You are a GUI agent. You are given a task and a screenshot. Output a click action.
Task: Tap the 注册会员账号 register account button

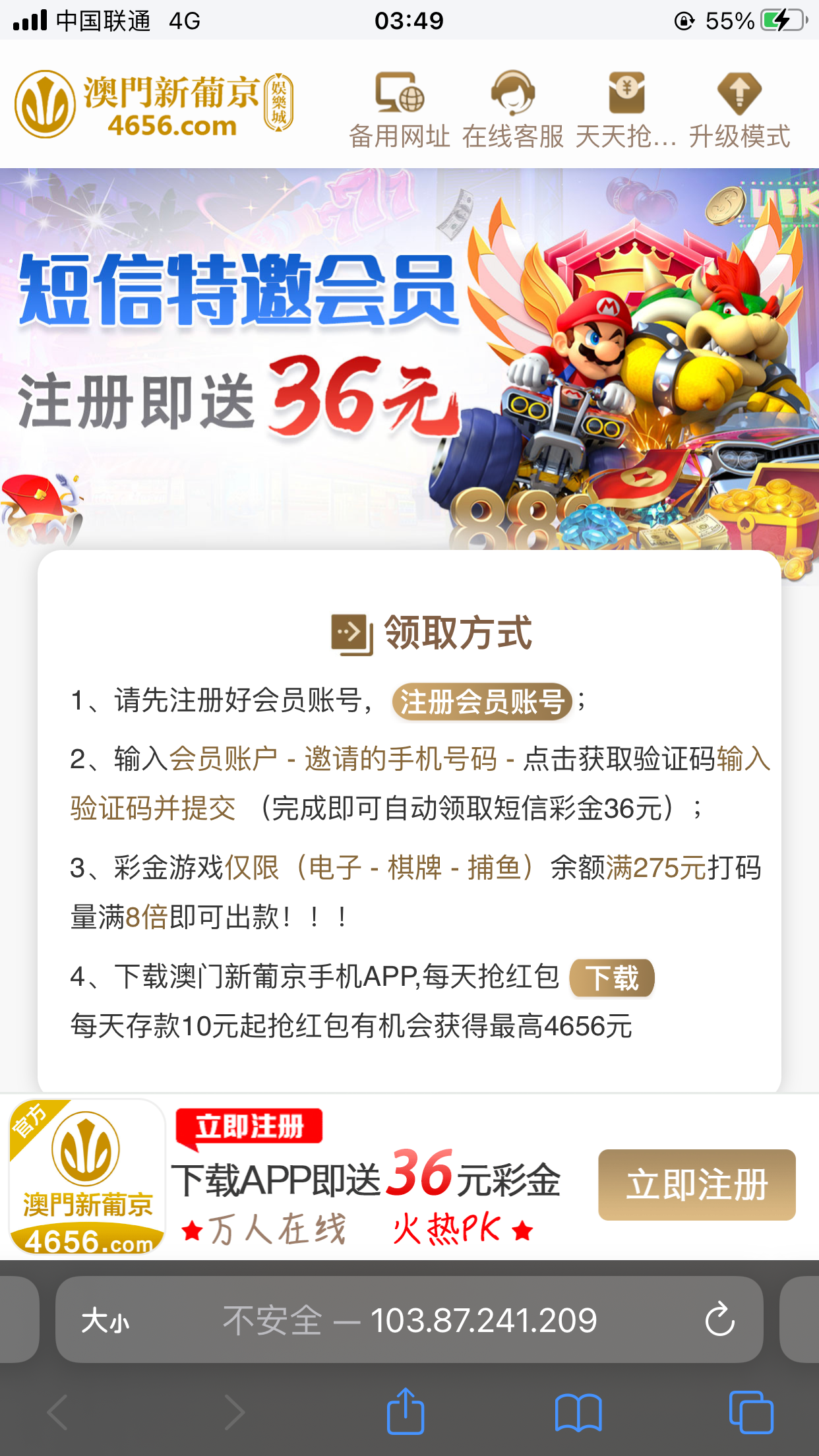click(481, 701)
